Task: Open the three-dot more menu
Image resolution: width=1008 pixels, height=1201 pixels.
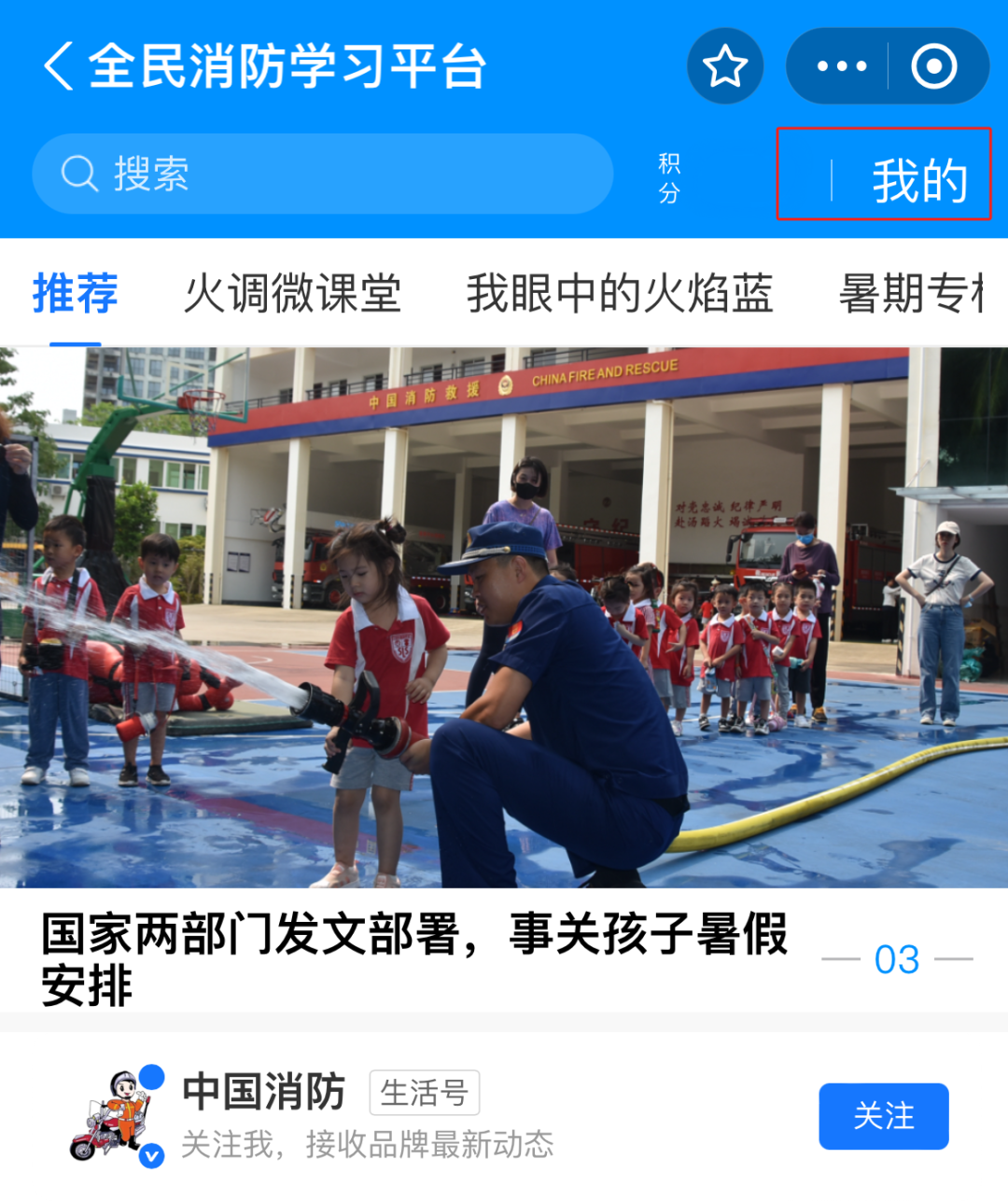Action: tap(841, 66)
